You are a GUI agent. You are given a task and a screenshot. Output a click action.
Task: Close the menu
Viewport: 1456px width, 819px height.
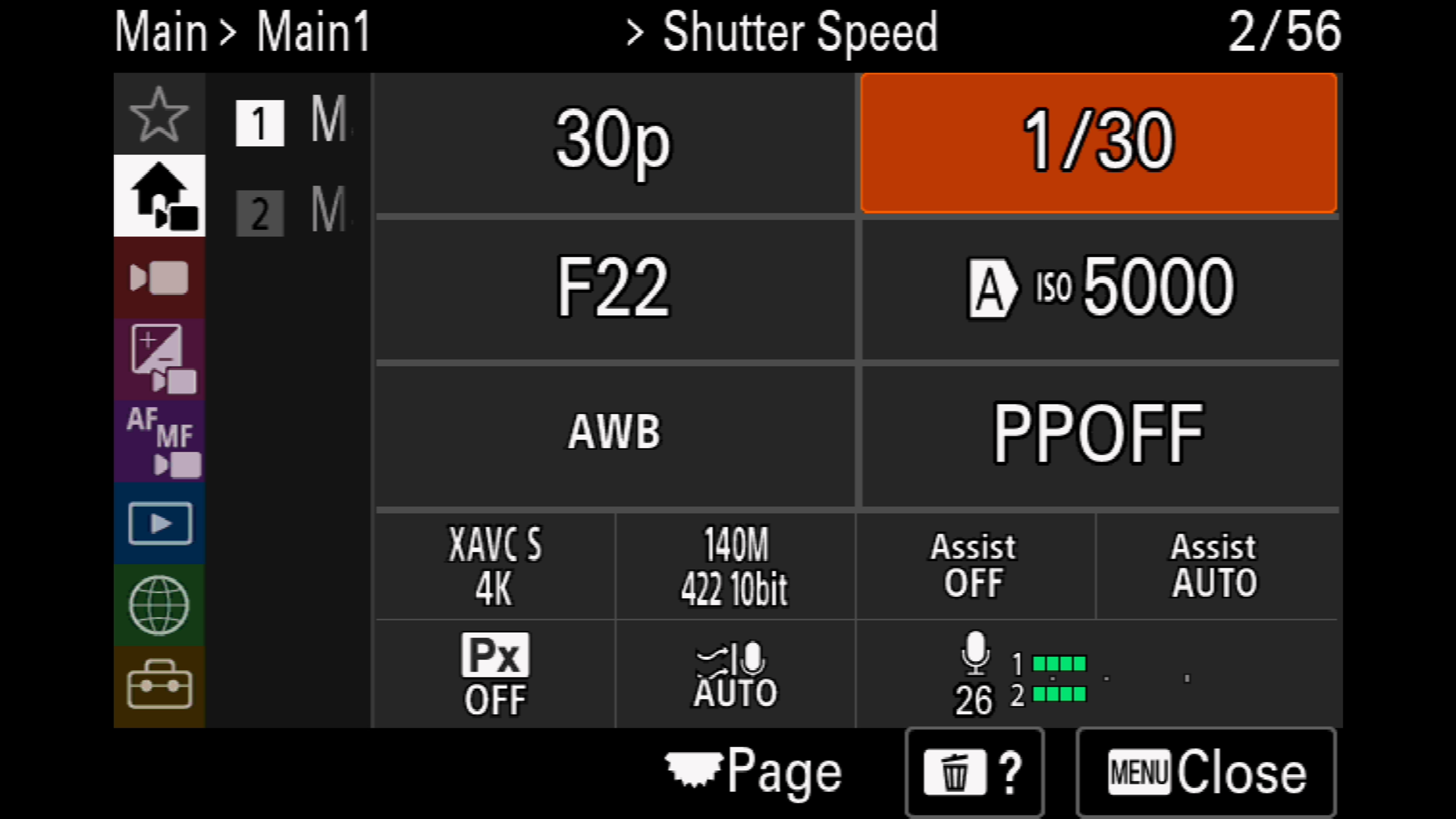pyautogui.click(x=1206, y=772)
